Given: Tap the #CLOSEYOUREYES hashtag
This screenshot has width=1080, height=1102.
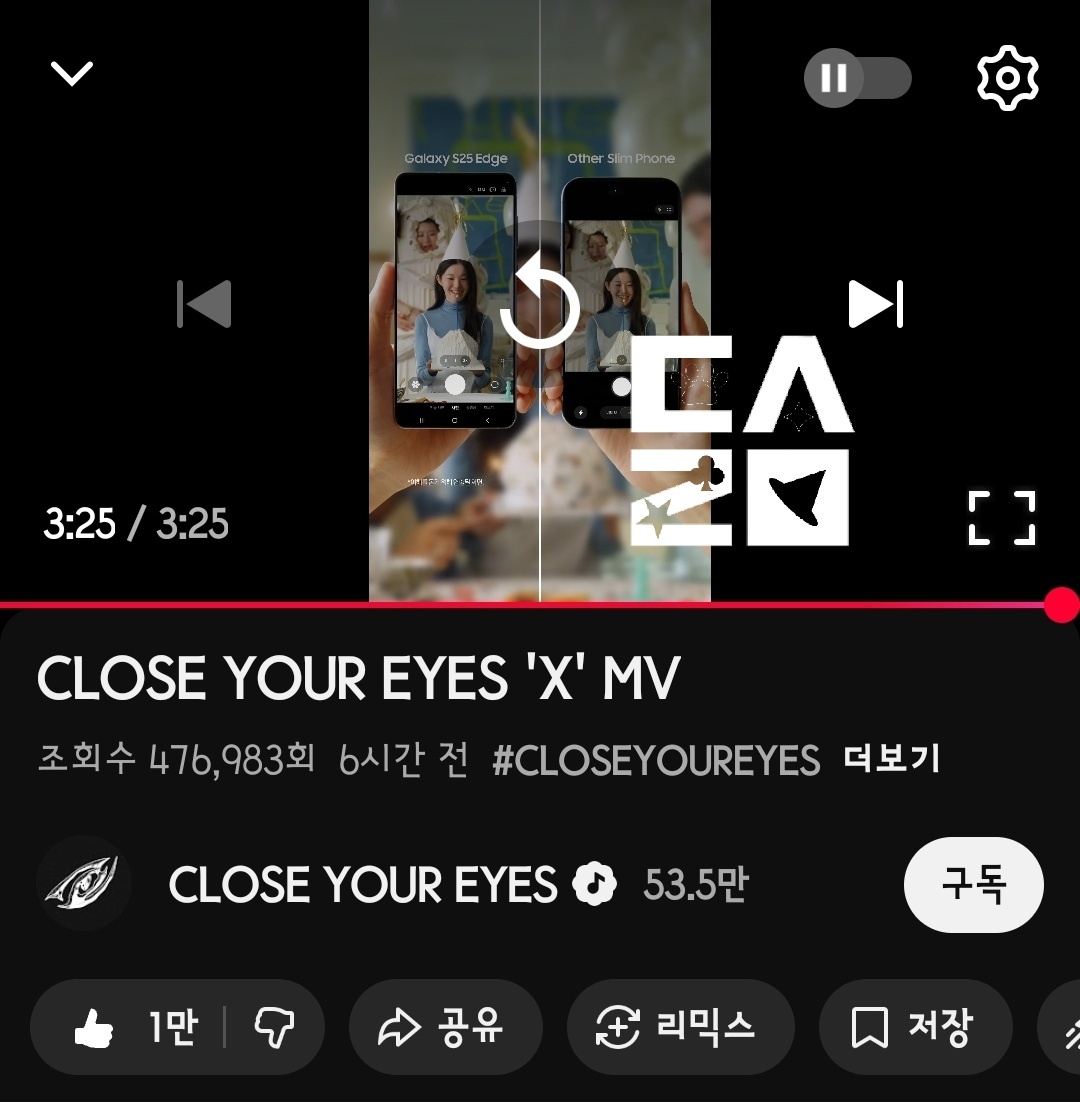Looking at the screenshot, I should pos(656,761).
